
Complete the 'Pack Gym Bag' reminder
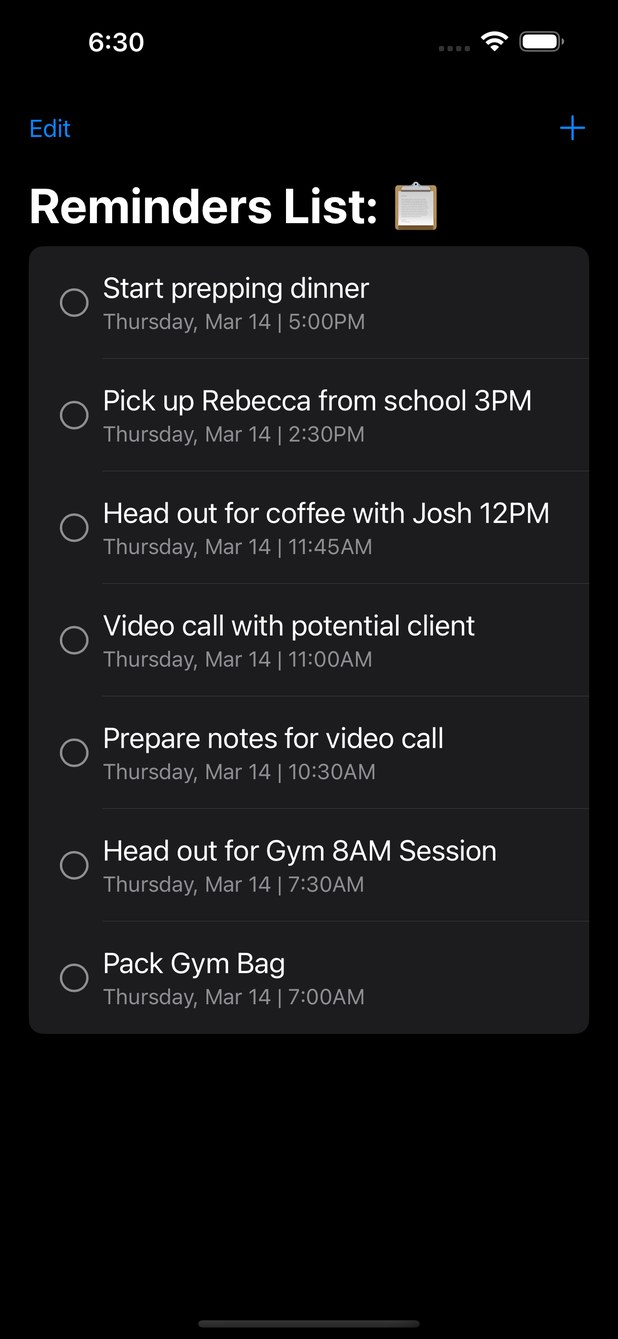point(74,977)
